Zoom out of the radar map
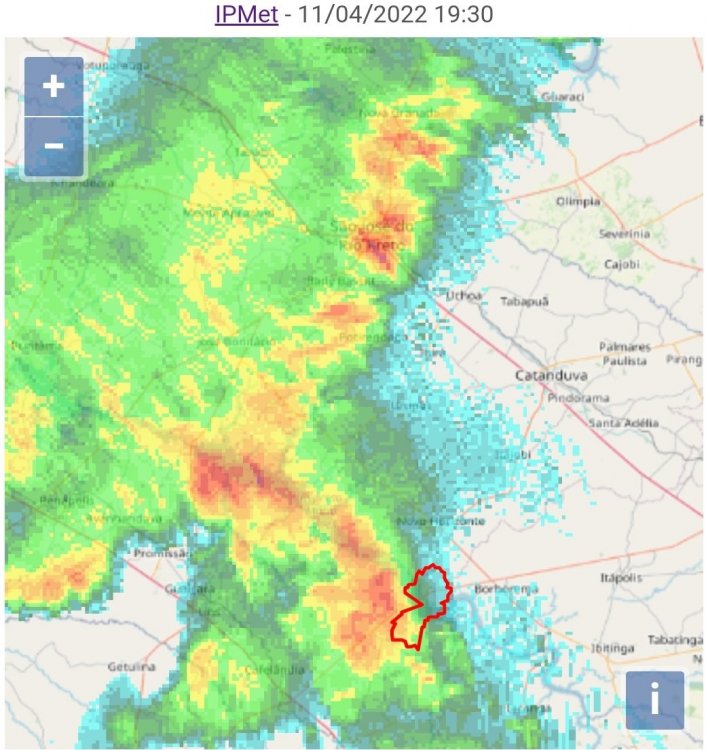This screenshot has width=706, height=750. (x=54, y=146)
